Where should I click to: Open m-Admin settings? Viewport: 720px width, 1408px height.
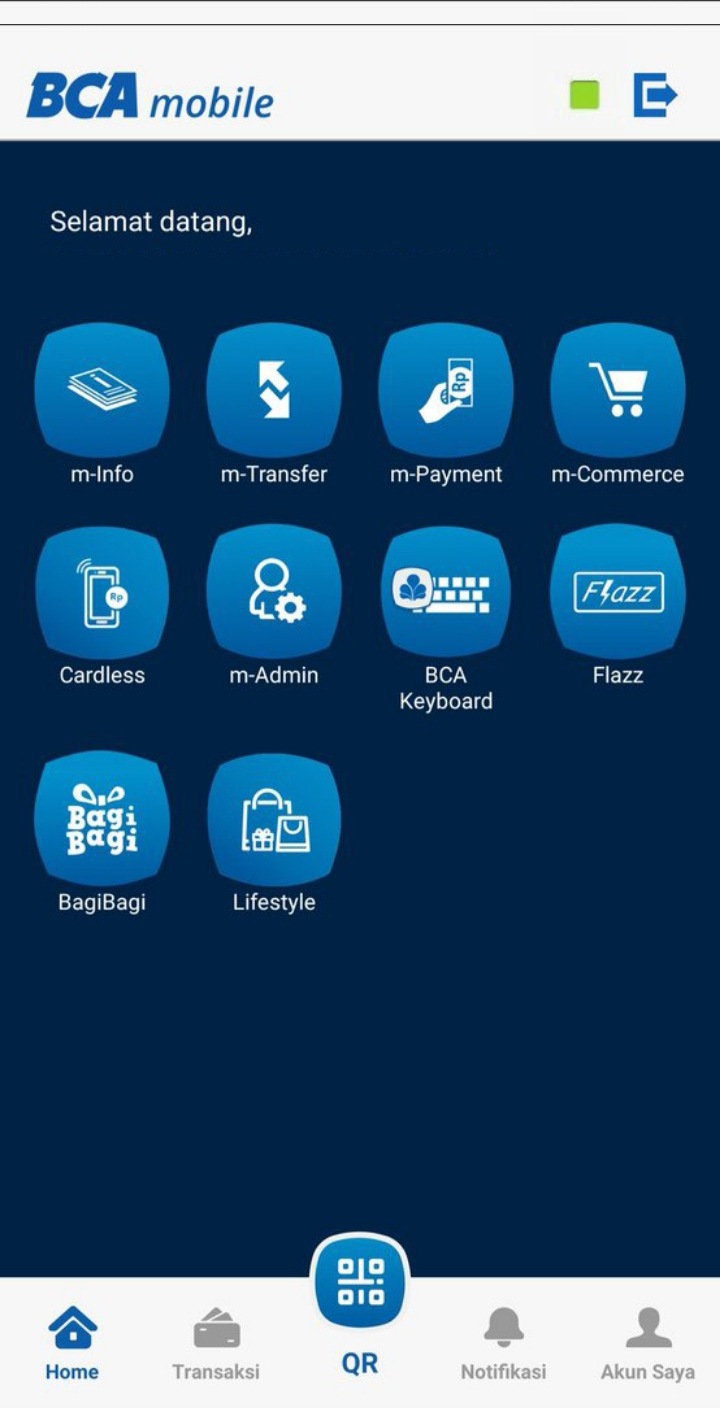tap(274, 592)
